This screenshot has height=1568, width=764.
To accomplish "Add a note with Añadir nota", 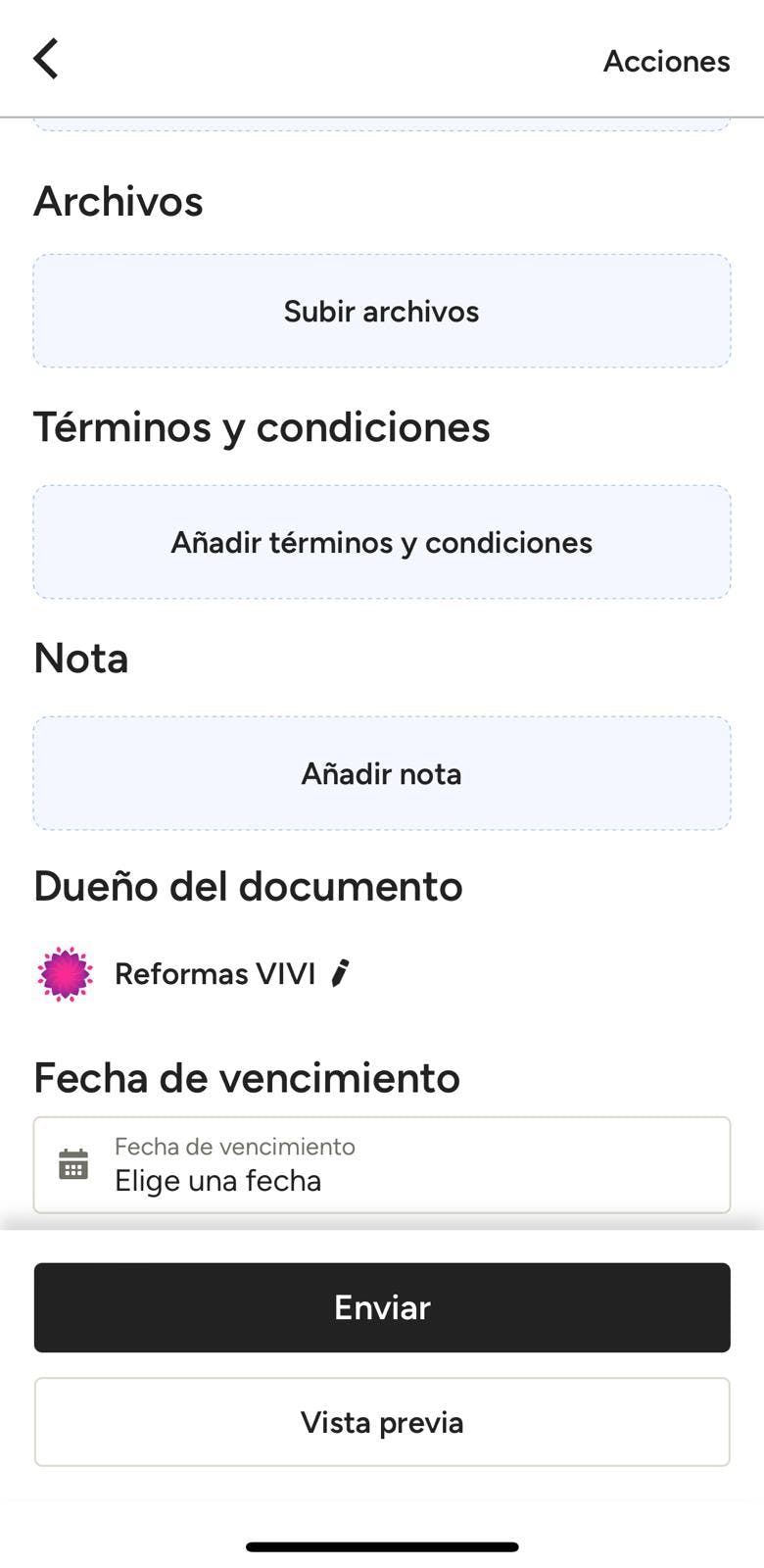I will tap(382, 774).
